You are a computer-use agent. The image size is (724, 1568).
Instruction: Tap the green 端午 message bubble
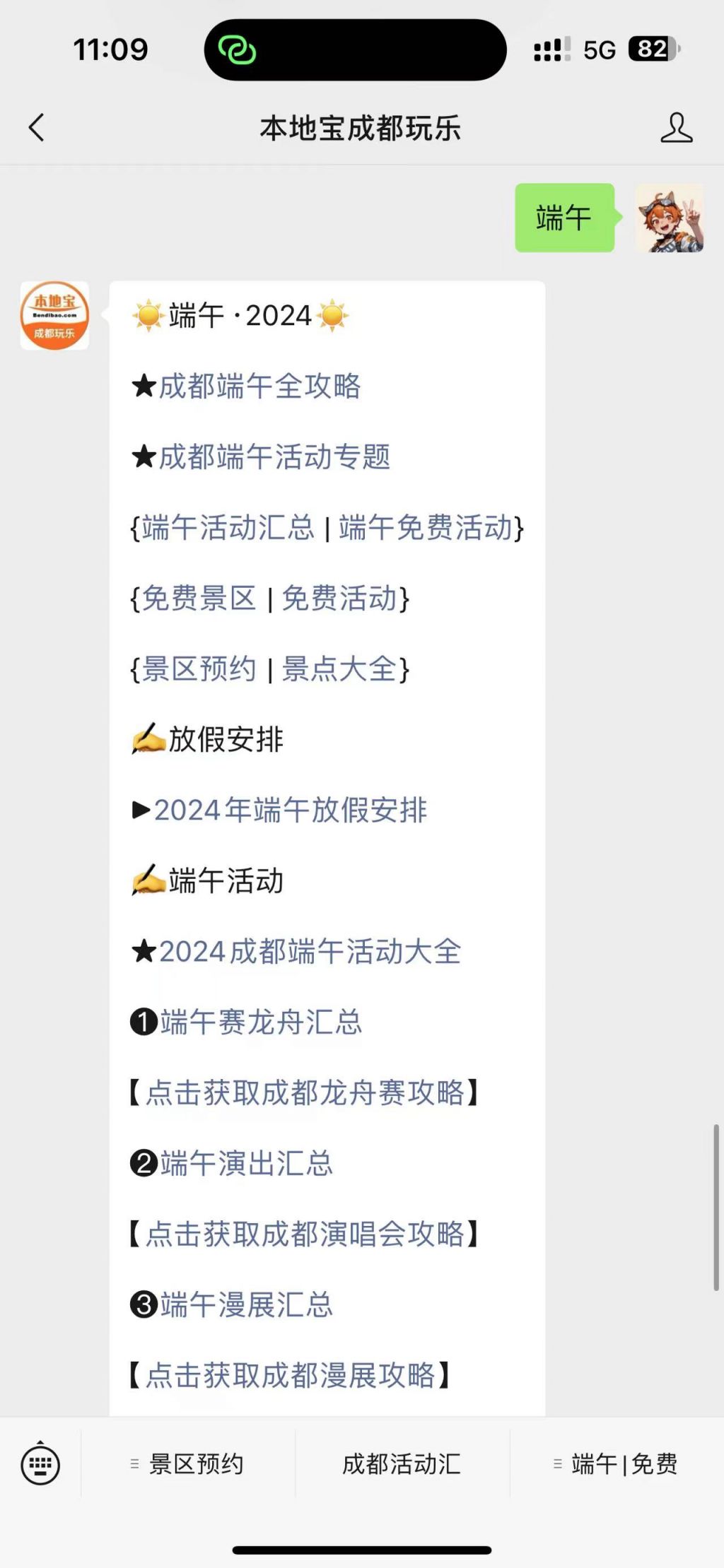[x=565, y=218]
